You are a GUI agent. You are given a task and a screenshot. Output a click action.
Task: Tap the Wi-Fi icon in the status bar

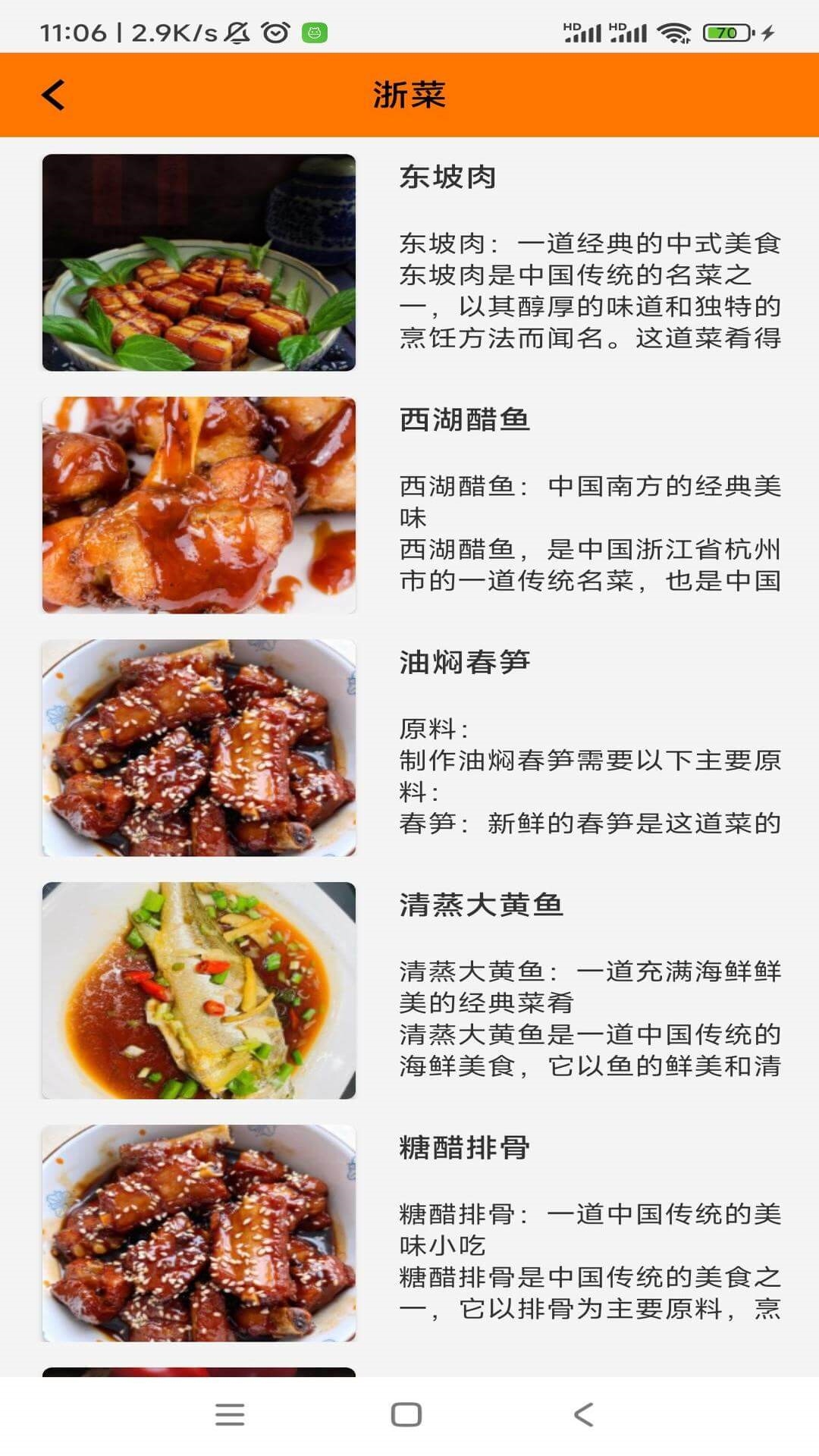tap(674, 32)
